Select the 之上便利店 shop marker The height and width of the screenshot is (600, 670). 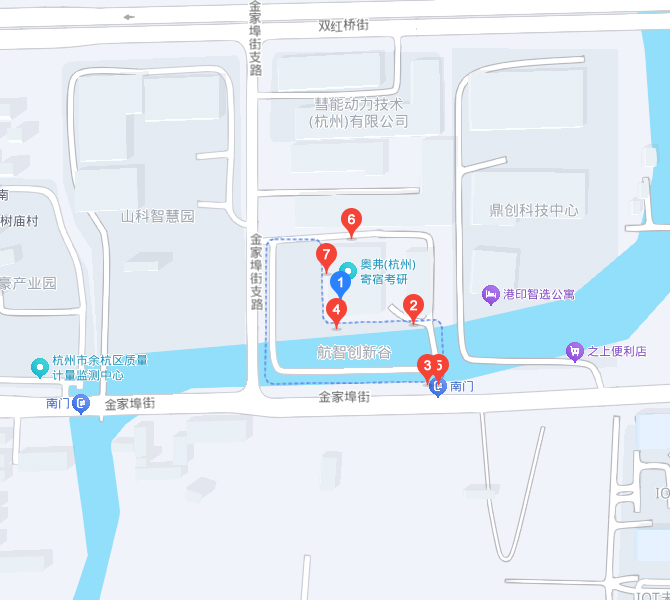click(574, 351)
